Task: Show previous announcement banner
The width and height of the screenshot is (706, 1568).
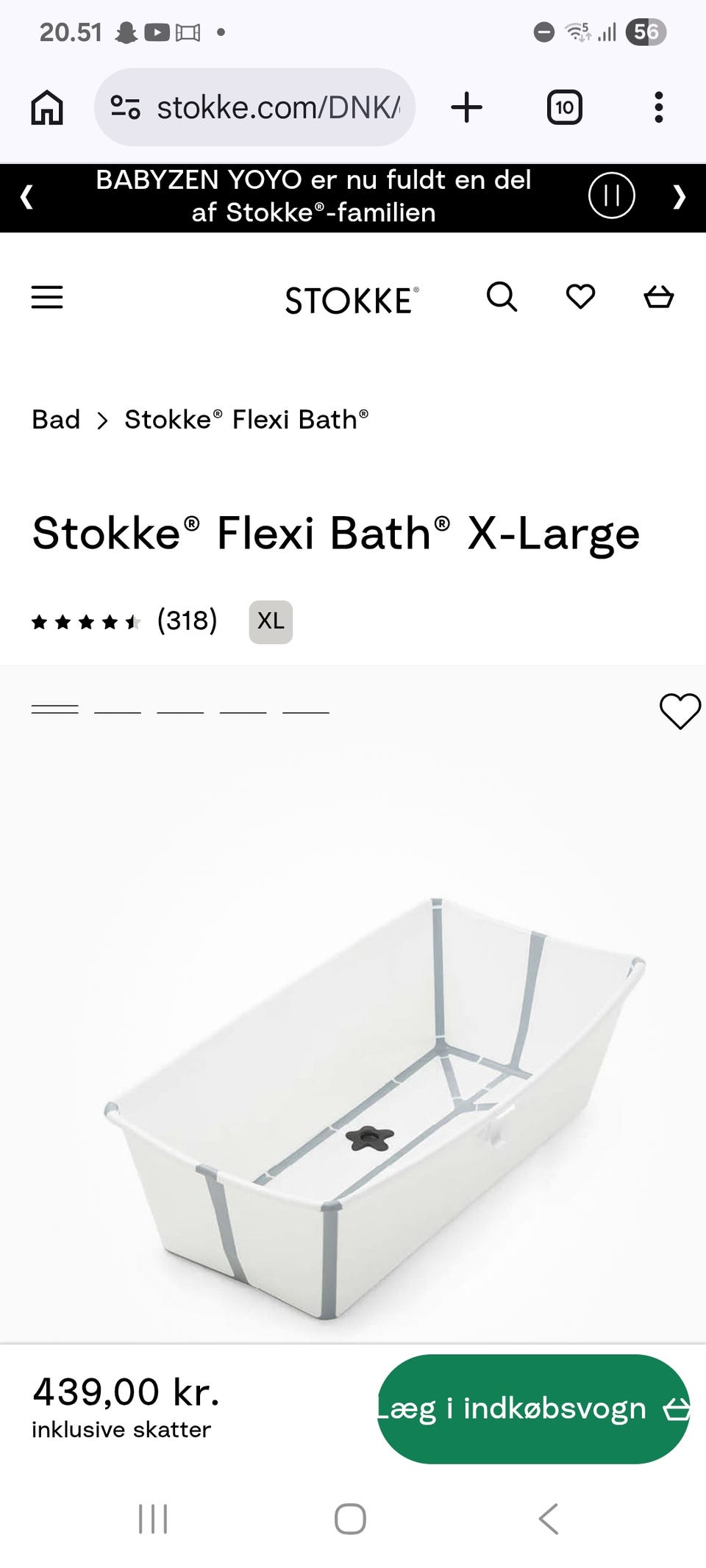Action: [26, 197]
